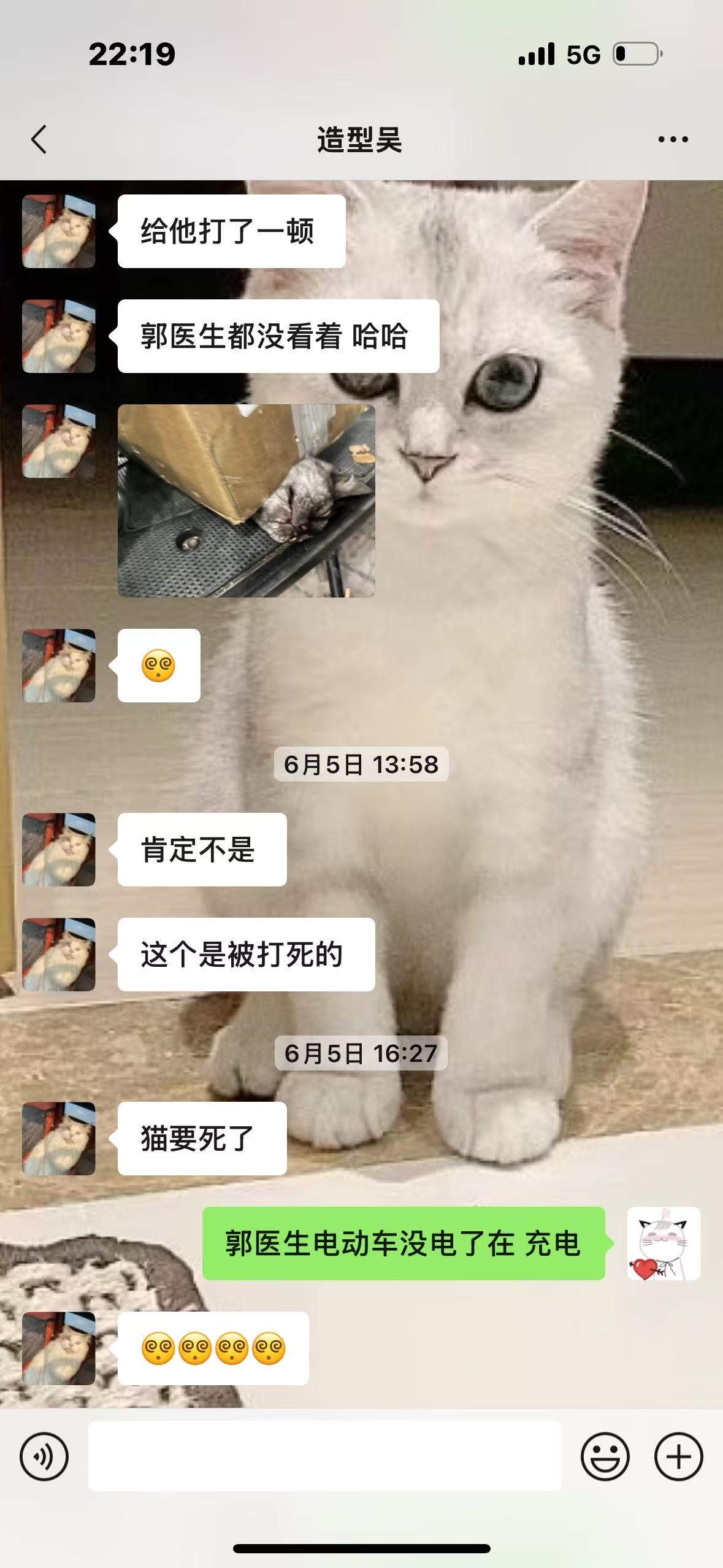Open the emoji sticker panel
The image size is (723, 1568).
coord(605,1456)
